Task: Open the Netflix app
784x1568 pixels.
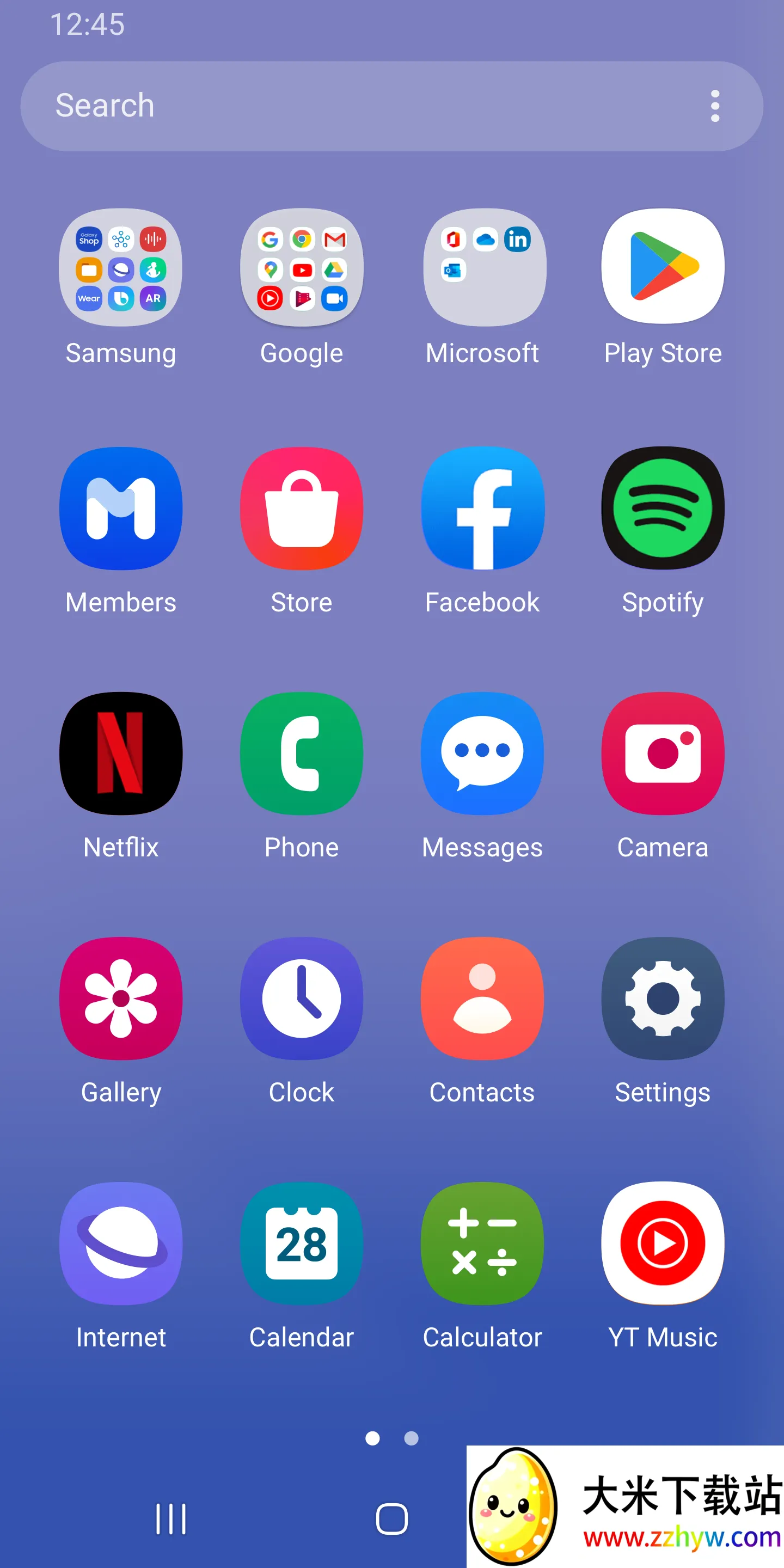Action: (x=120, y=753)
